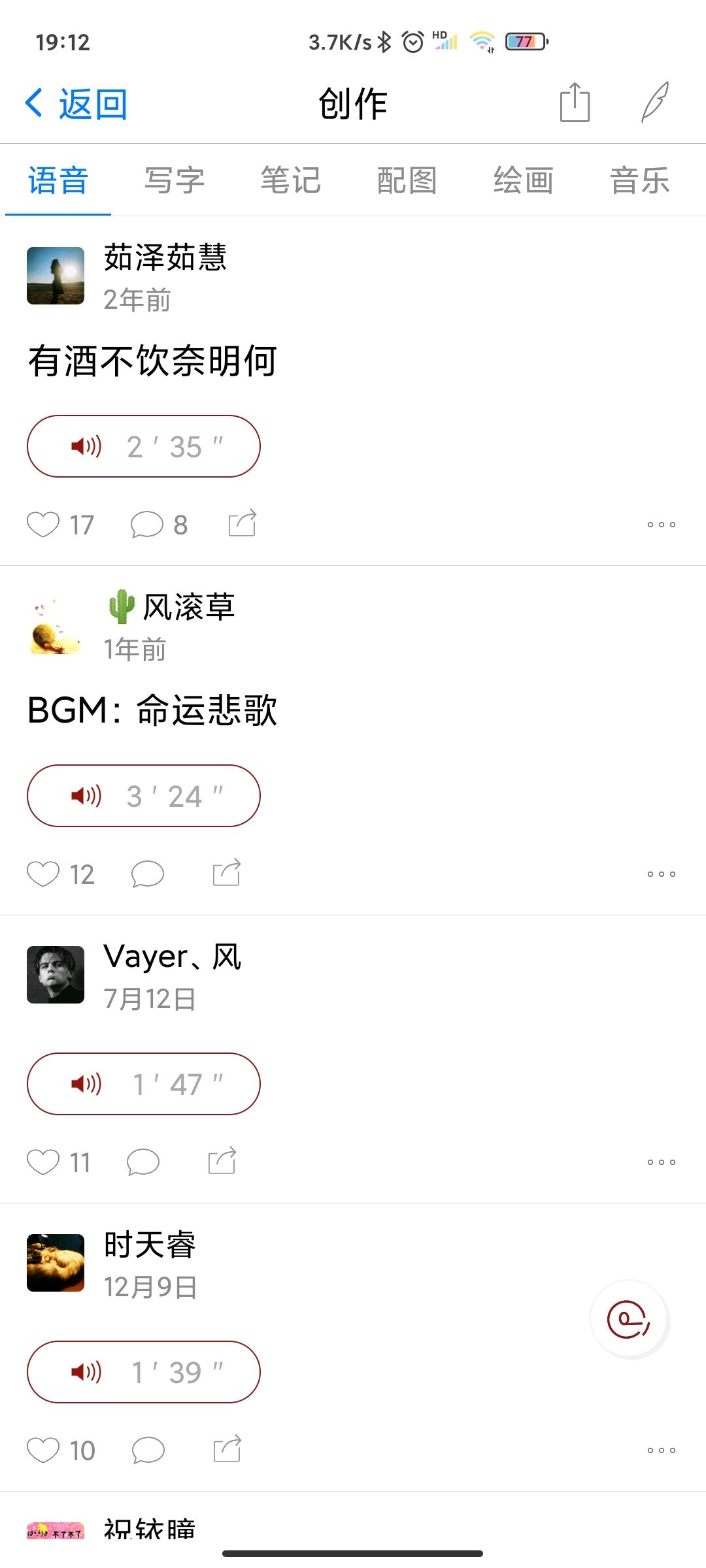Open the 配图 tab
The height and width of the screenshot is (1568, 706).
coord(407,180)
